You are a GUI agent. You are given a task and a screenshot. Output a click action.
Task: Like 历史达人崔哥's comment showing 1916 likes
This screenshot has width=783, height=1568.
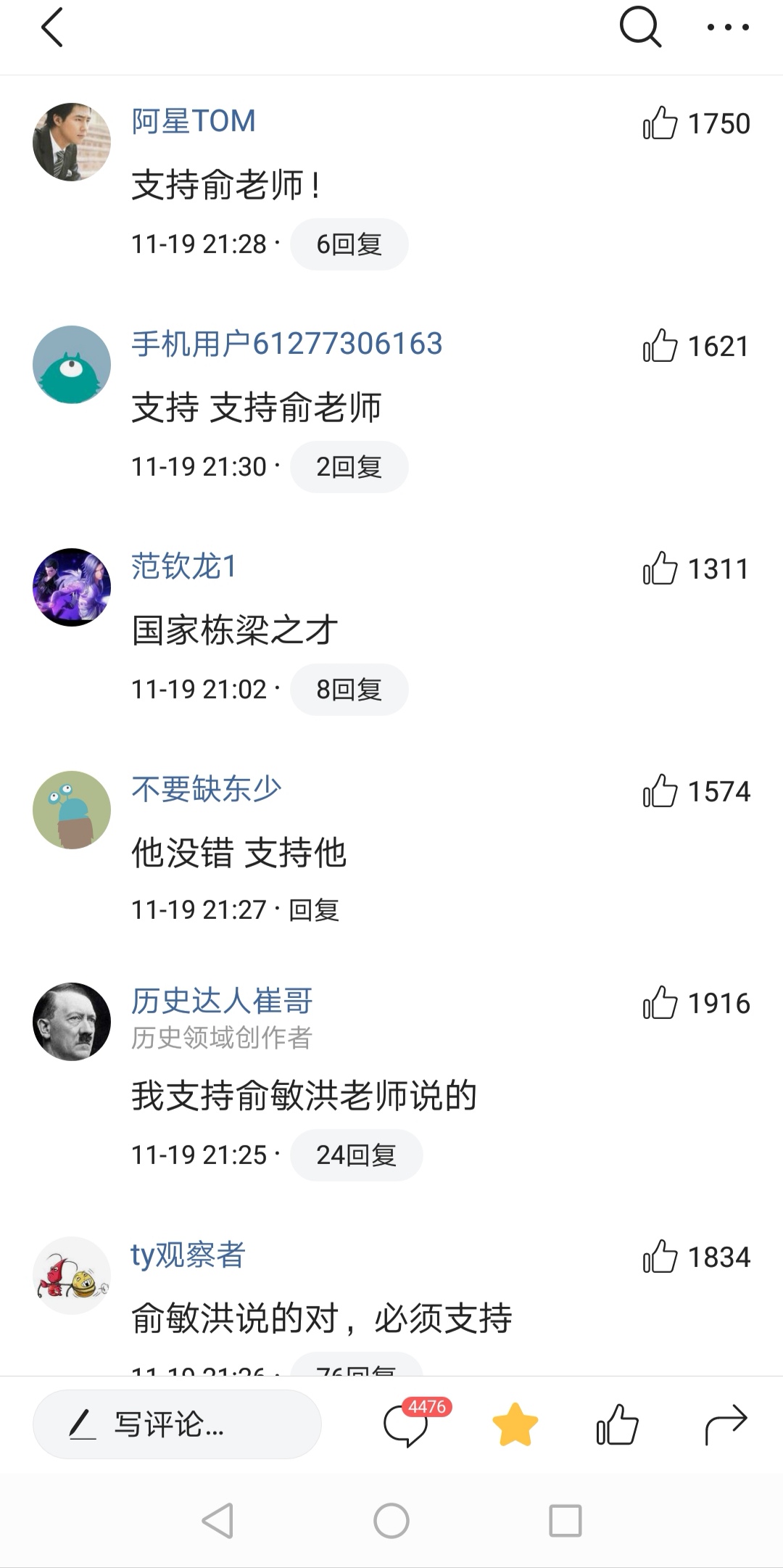click(x=661, y=1004)
